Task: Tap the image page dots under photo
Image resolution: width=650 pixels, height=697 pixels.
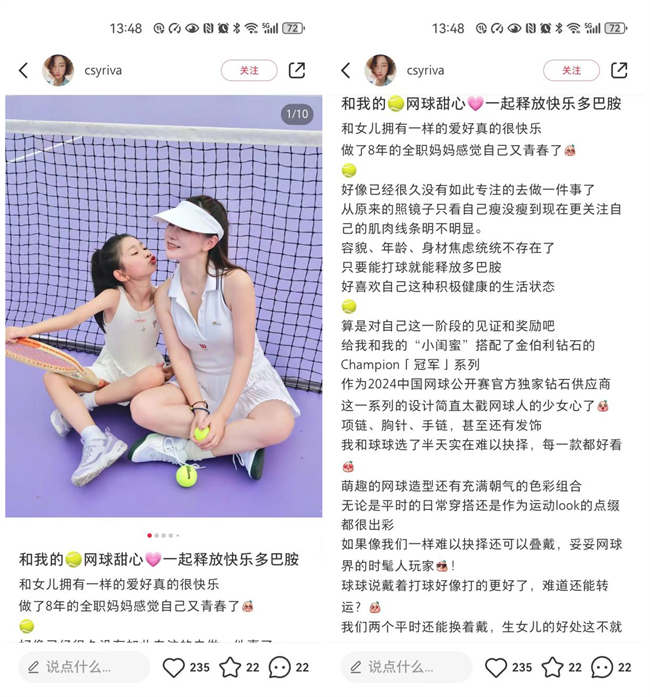Action: [x=163, y=535]
